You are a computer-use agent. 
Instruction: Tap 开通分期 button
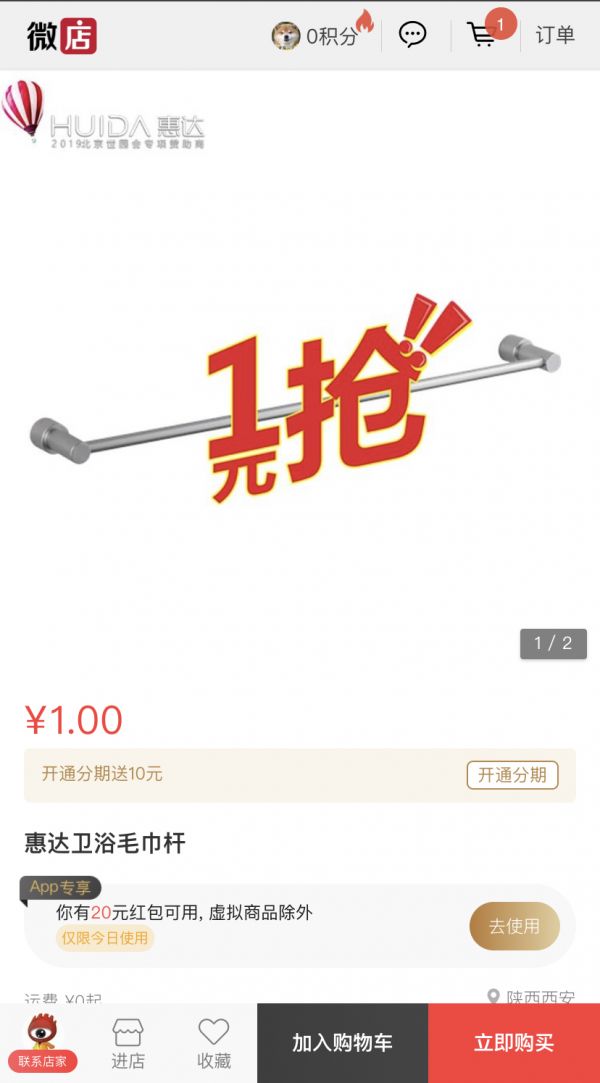512,775
